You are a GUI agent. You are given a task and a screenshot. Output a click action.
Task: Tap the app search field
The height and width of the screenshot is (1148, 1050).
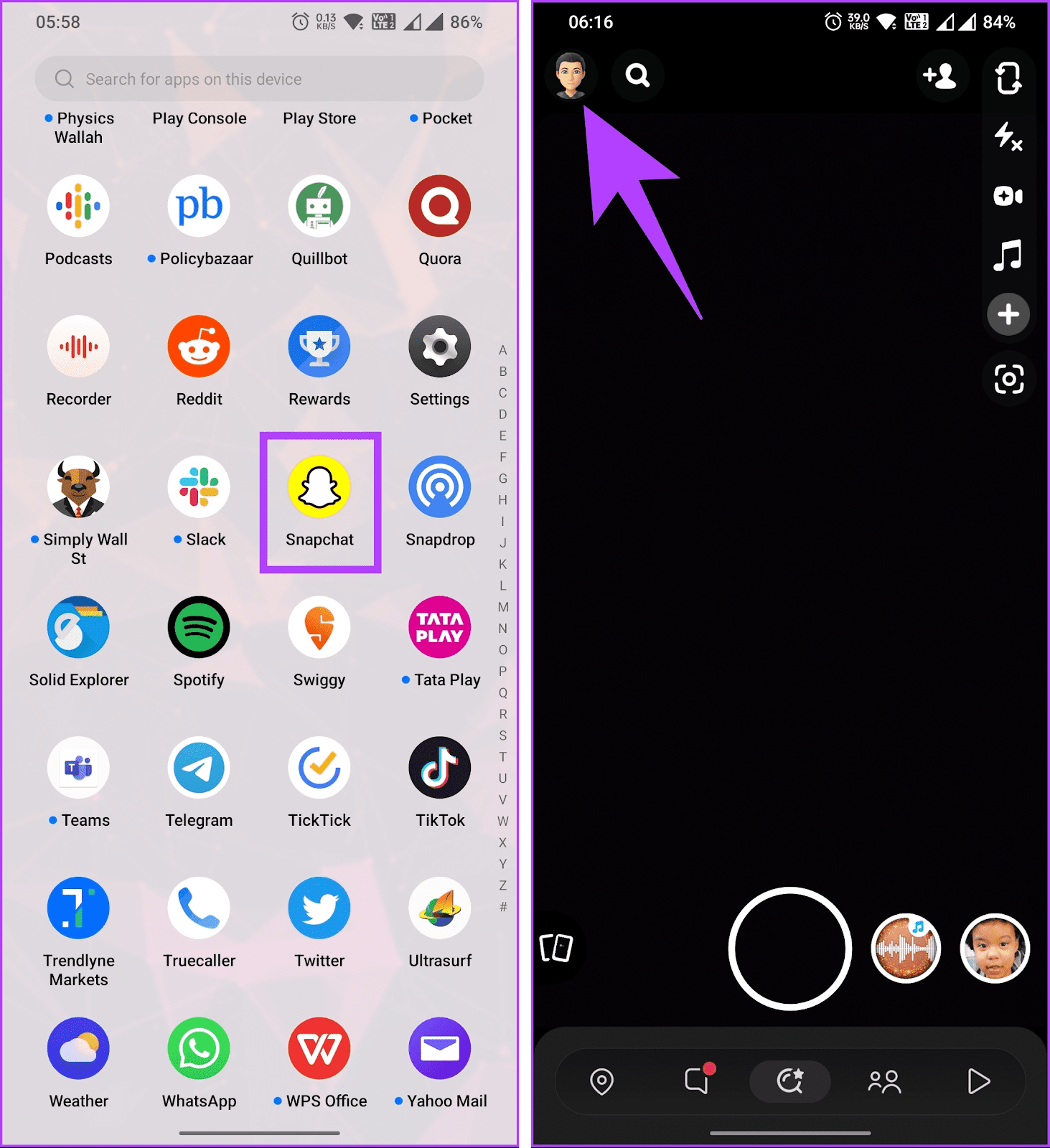(x=259, y=79)
